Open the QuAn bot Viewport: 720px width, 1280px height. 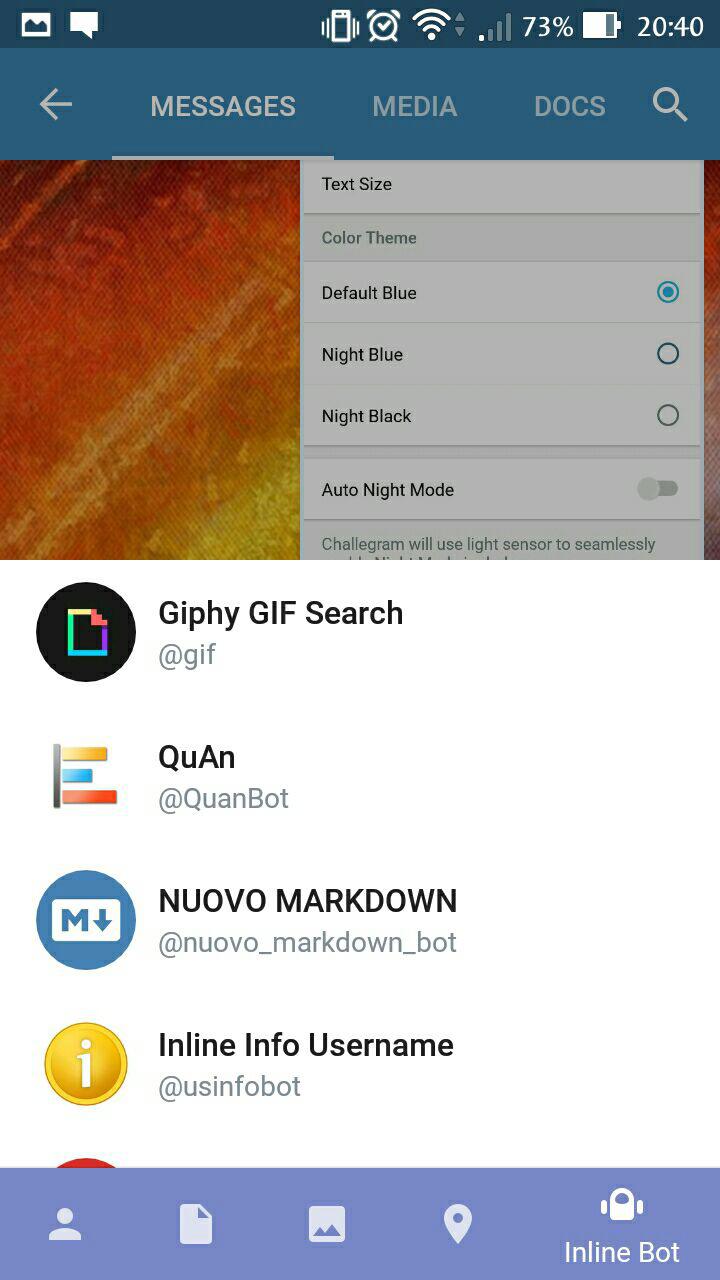360,776
